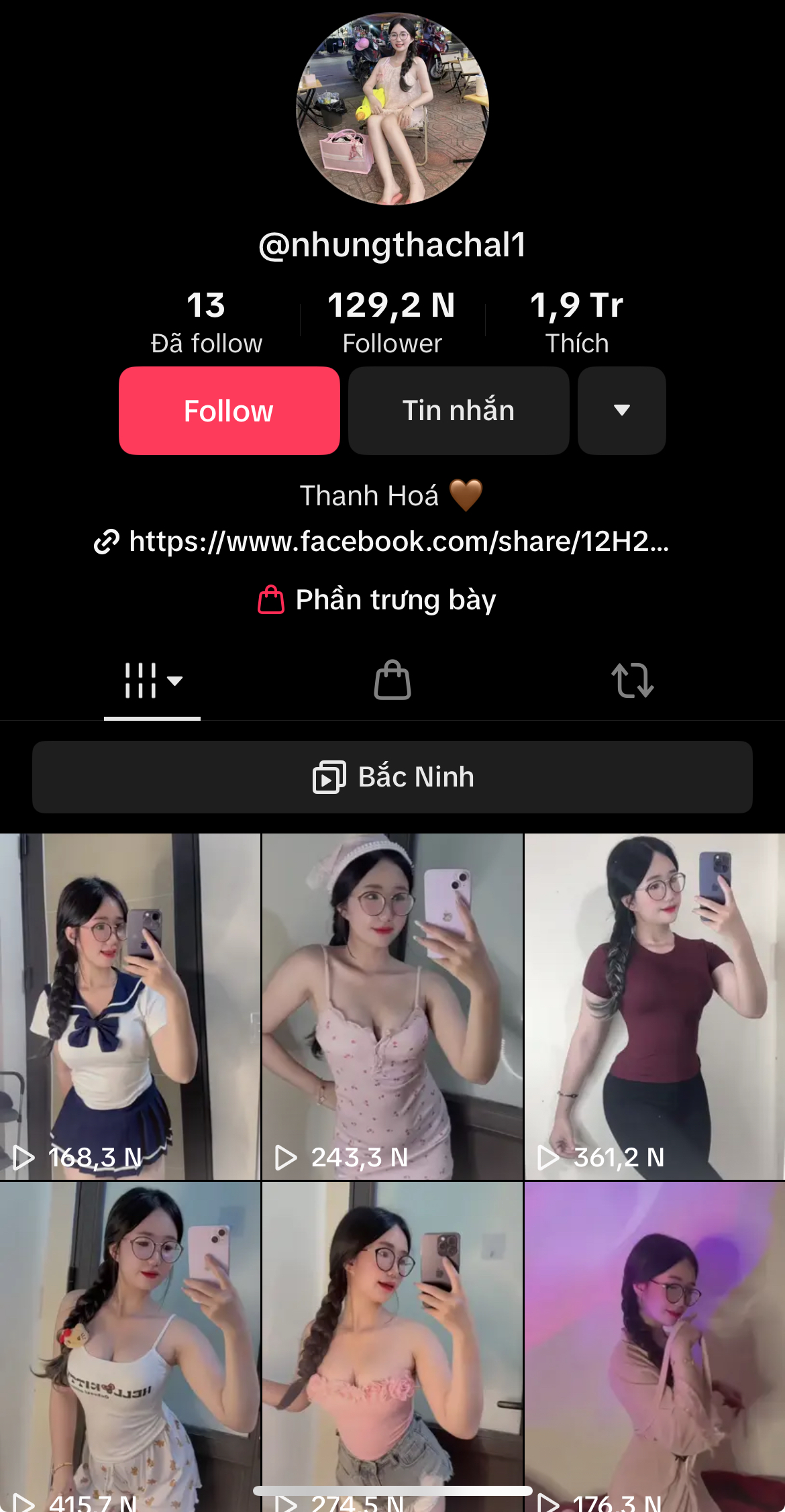The height and width of the screenshot is (1512, 785).
Task: Open Tin nhắn to message user
Action: pyautogui.click(x=458, y=411)
